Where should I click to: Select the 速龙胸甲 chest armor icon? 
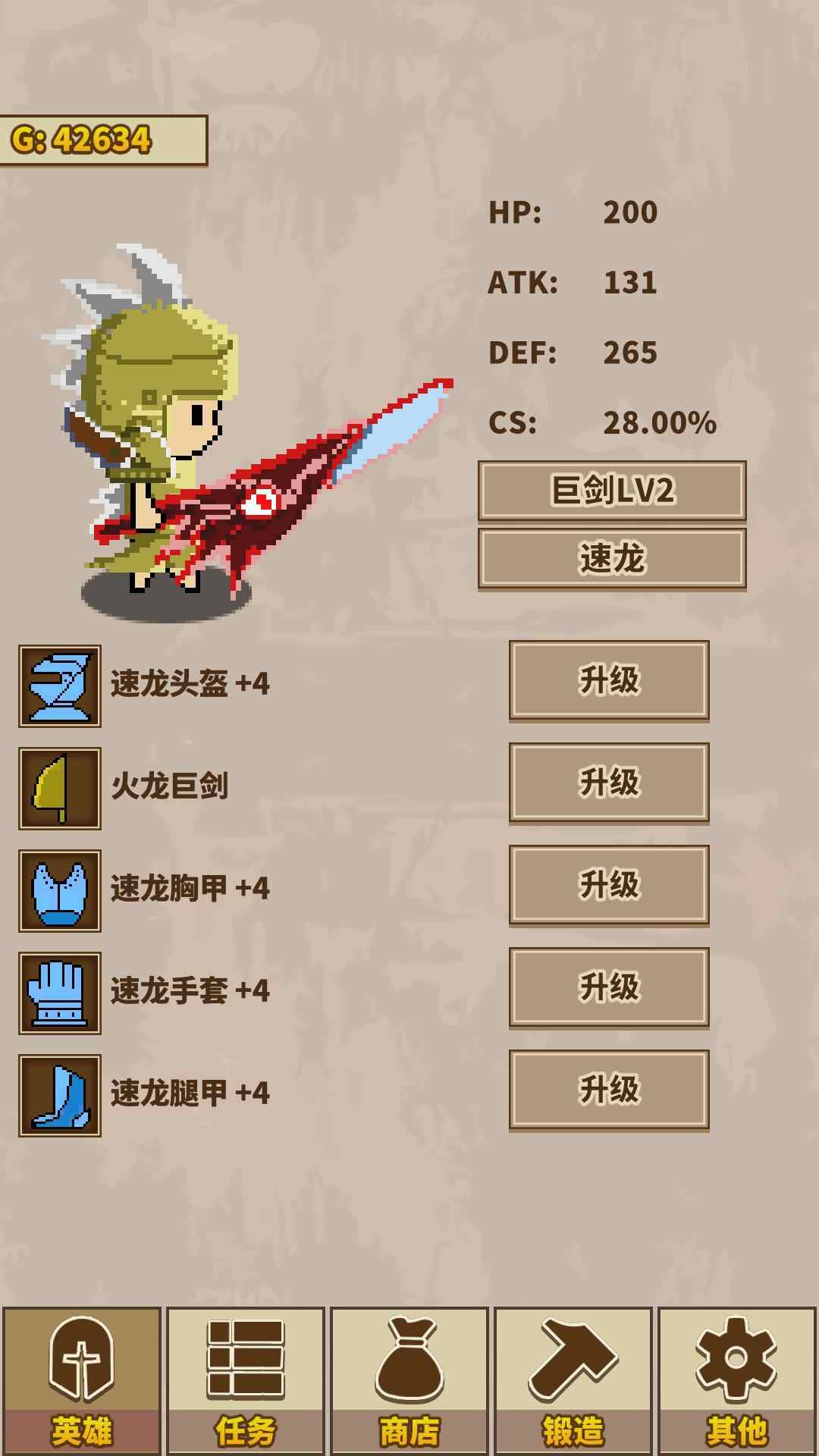[60, 891]
